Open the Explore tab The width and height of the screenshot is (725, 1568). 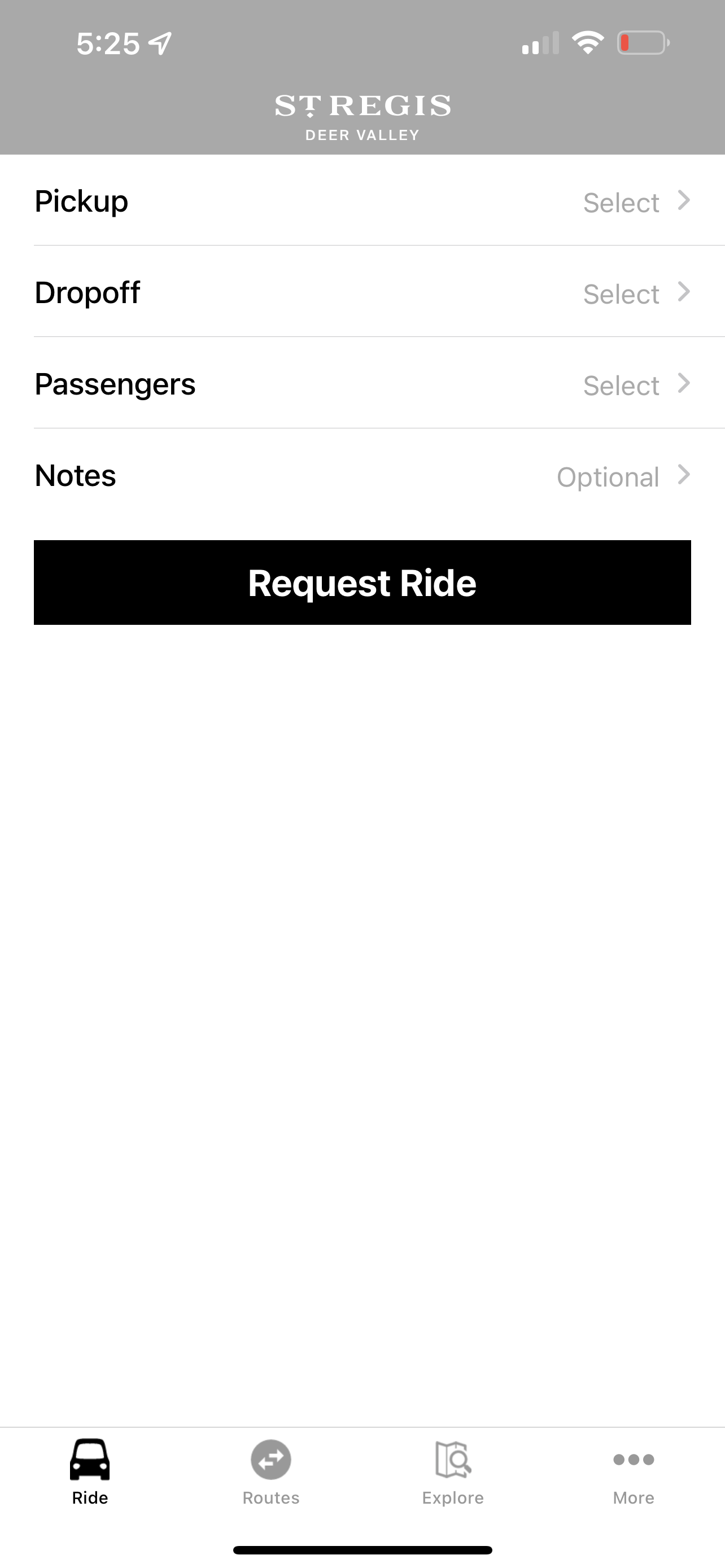(x=453, y=1473)
